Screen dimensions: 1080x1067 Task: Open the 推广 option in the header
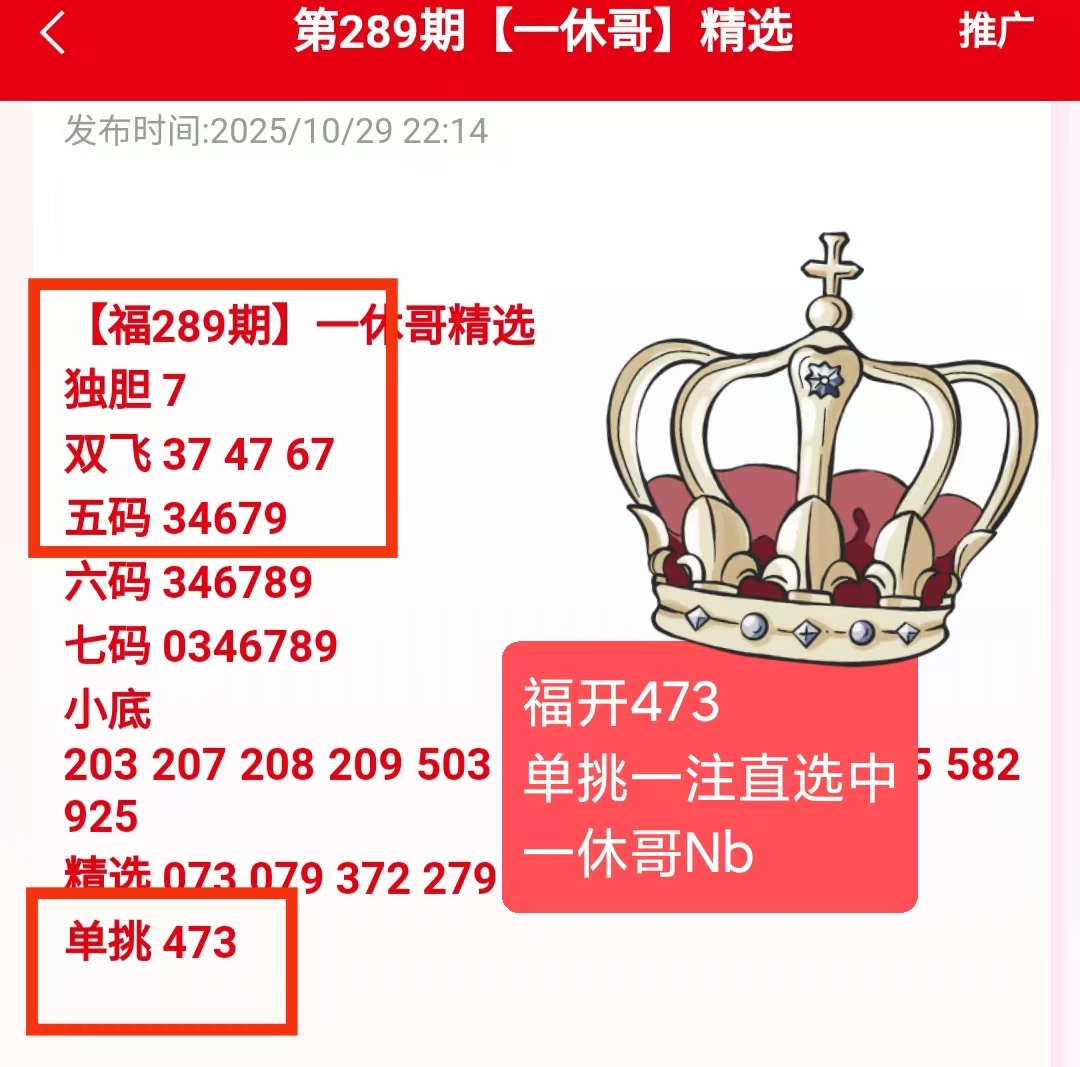[x=996, y=31]
